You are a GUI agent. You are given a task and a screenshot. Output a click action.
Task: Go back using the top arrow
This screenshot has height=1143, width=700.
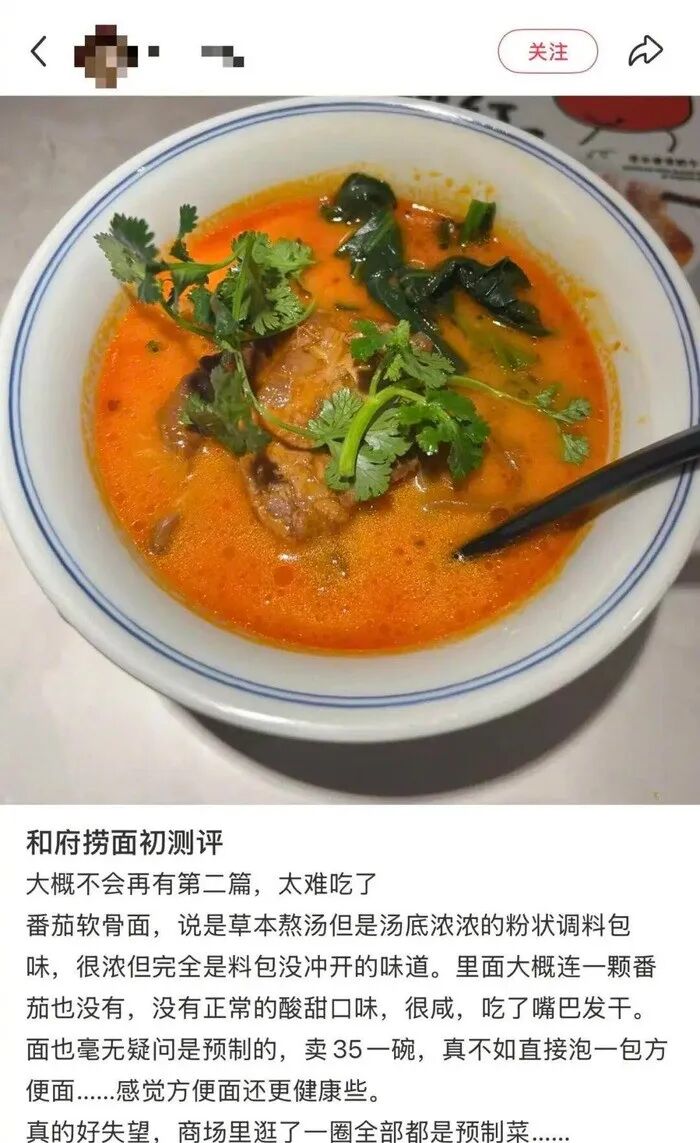tap(39, 51)
